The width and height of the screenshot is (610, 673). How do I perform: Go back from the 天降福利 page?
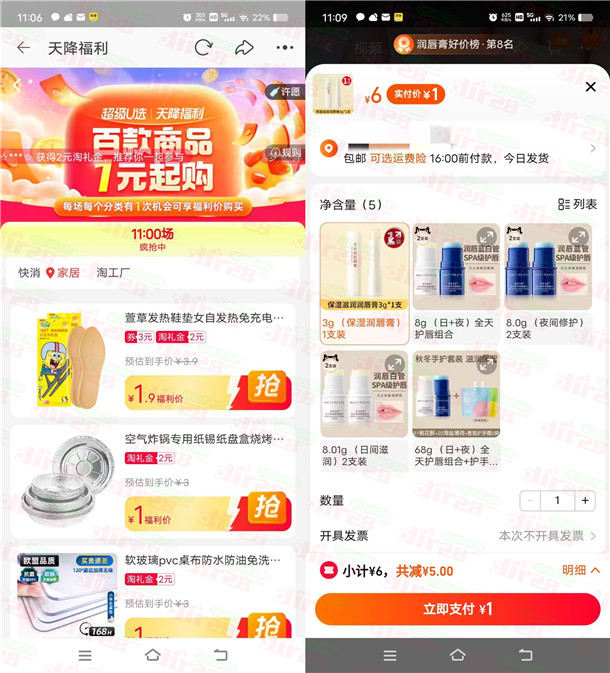pyautogui.click(x=23, y=48)
